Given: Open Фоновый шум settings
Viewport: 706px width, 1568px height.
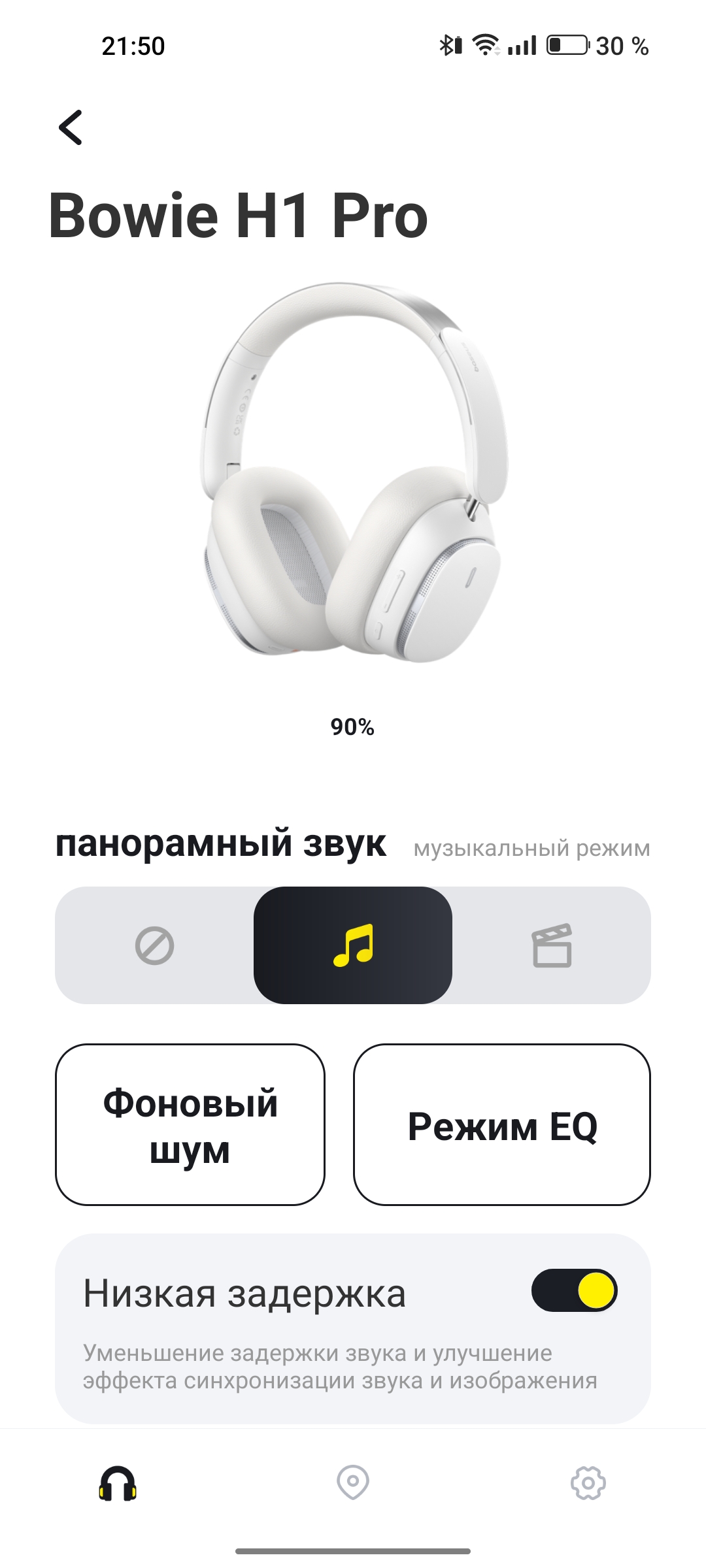Looking at the screenshot, I should point(190,1124).
